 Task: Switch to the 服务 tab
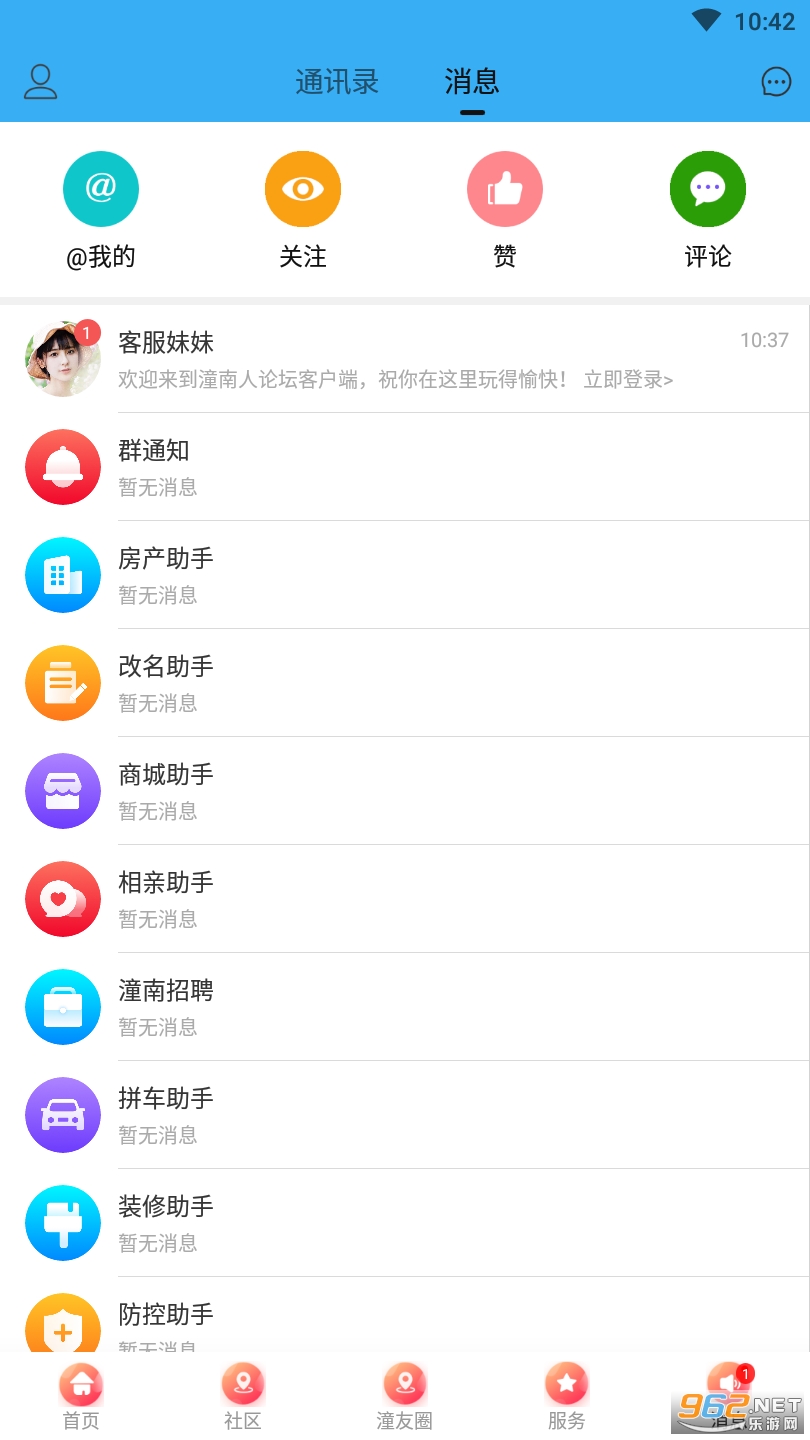point(567,1396)
